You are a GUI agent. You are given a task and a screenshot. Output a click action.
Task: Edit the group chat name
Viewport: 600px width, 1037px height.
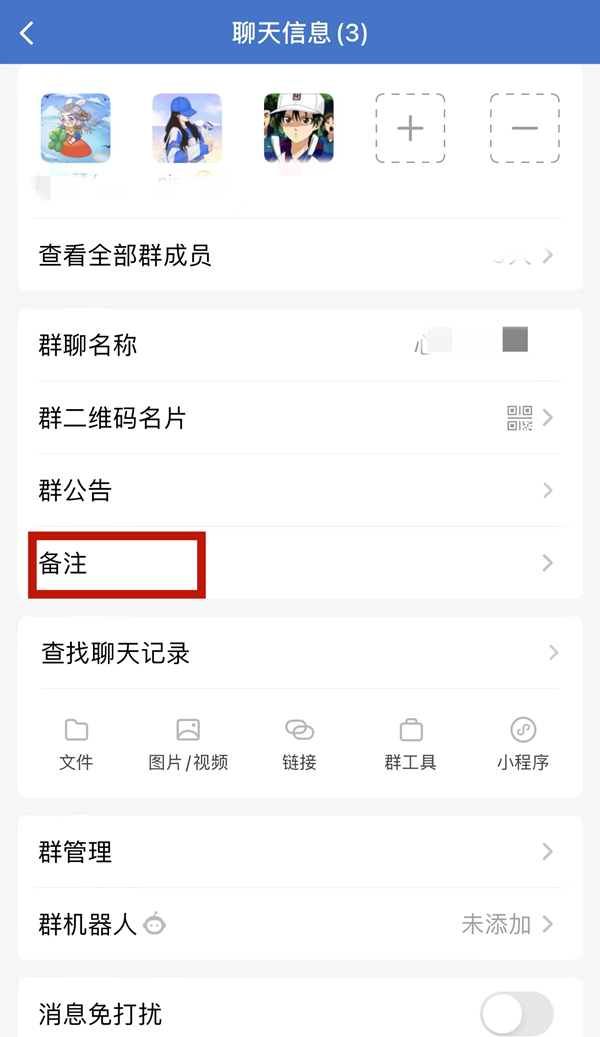point(299,345)
